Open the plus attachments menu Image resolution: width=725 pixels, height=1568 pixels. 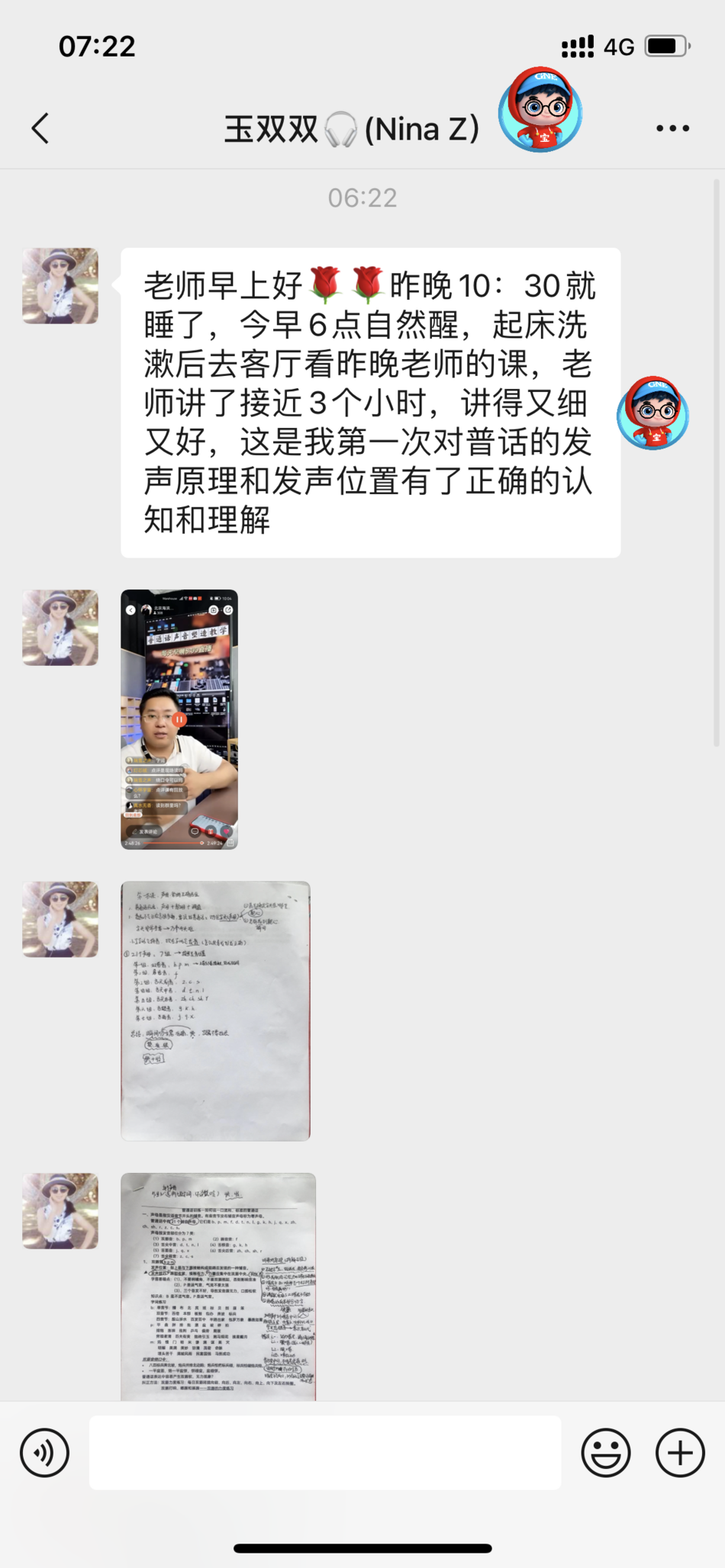(680, 1453)
